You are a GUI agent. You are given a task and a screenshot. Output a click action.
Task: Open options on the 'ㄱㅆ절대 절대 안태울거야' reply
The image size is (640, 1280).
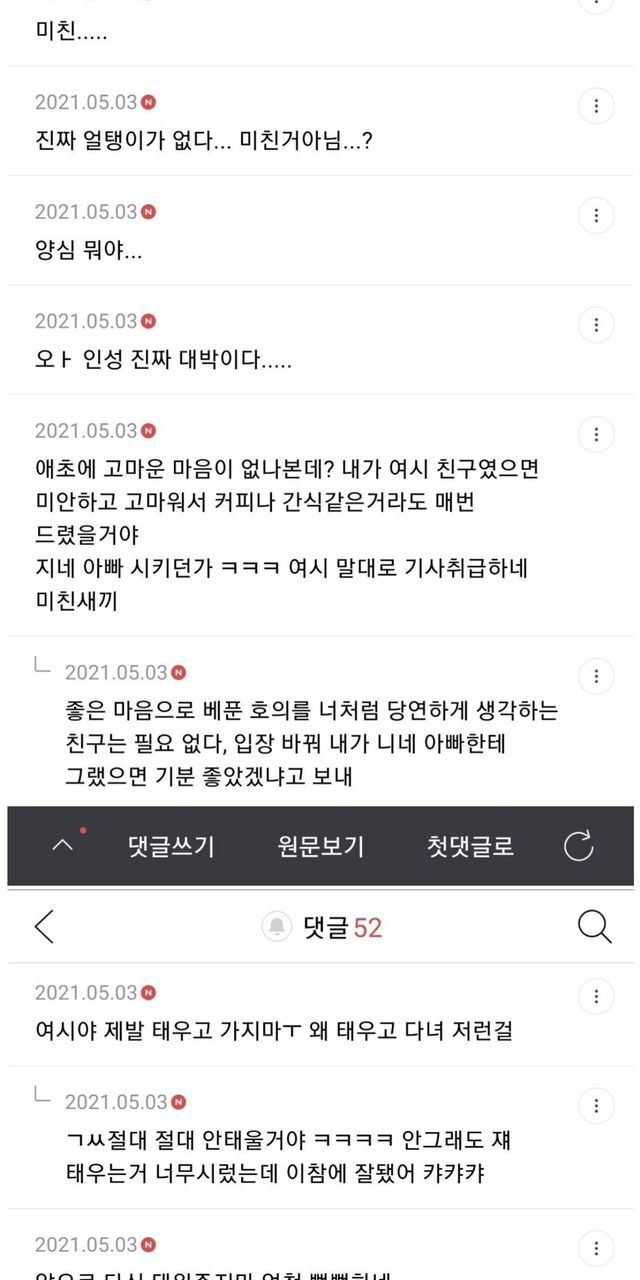click(x=596, y=1105)
